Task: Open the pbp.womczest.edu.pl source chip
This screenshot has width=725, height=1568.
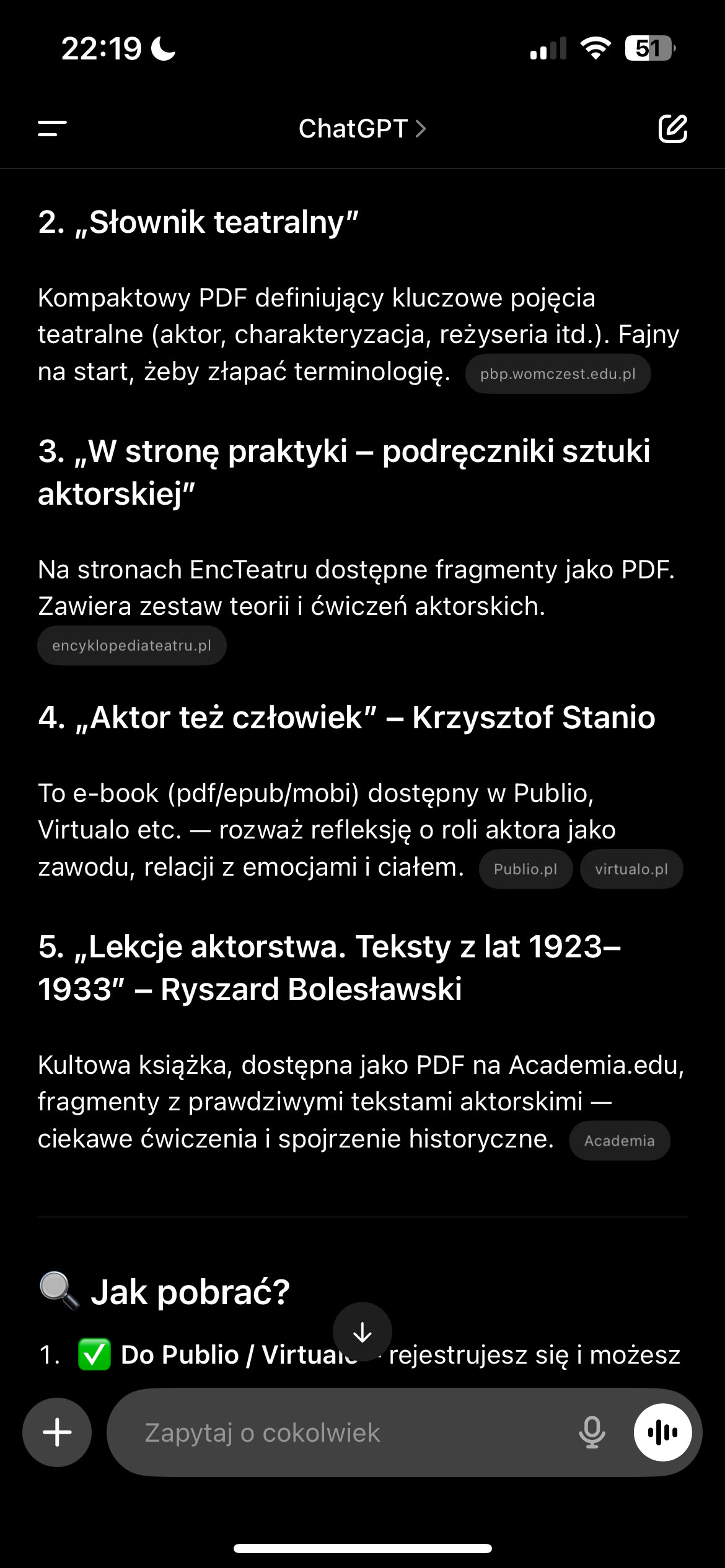Action: pyautogui.click(x=558, y=374)
